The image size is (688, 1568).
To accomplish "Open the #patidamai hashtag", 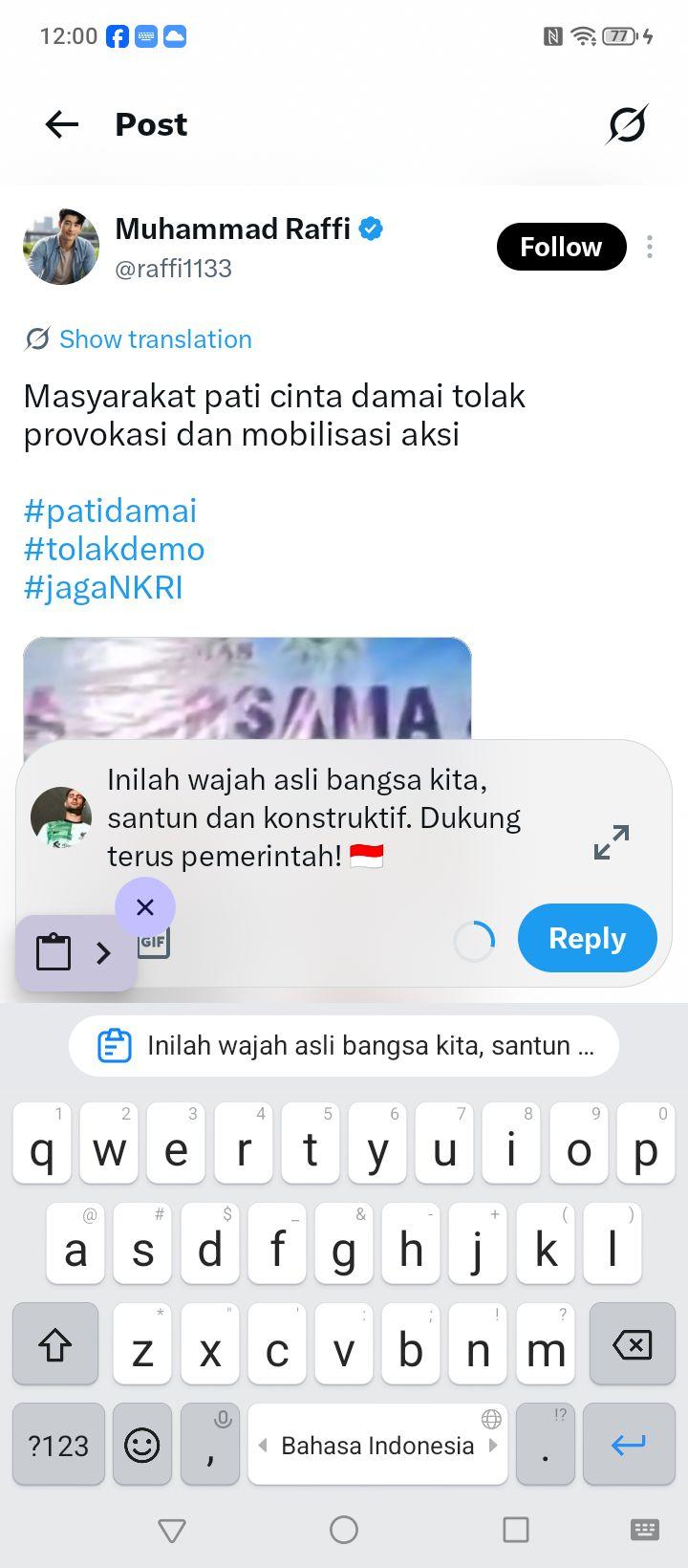I will click(110, 511).
